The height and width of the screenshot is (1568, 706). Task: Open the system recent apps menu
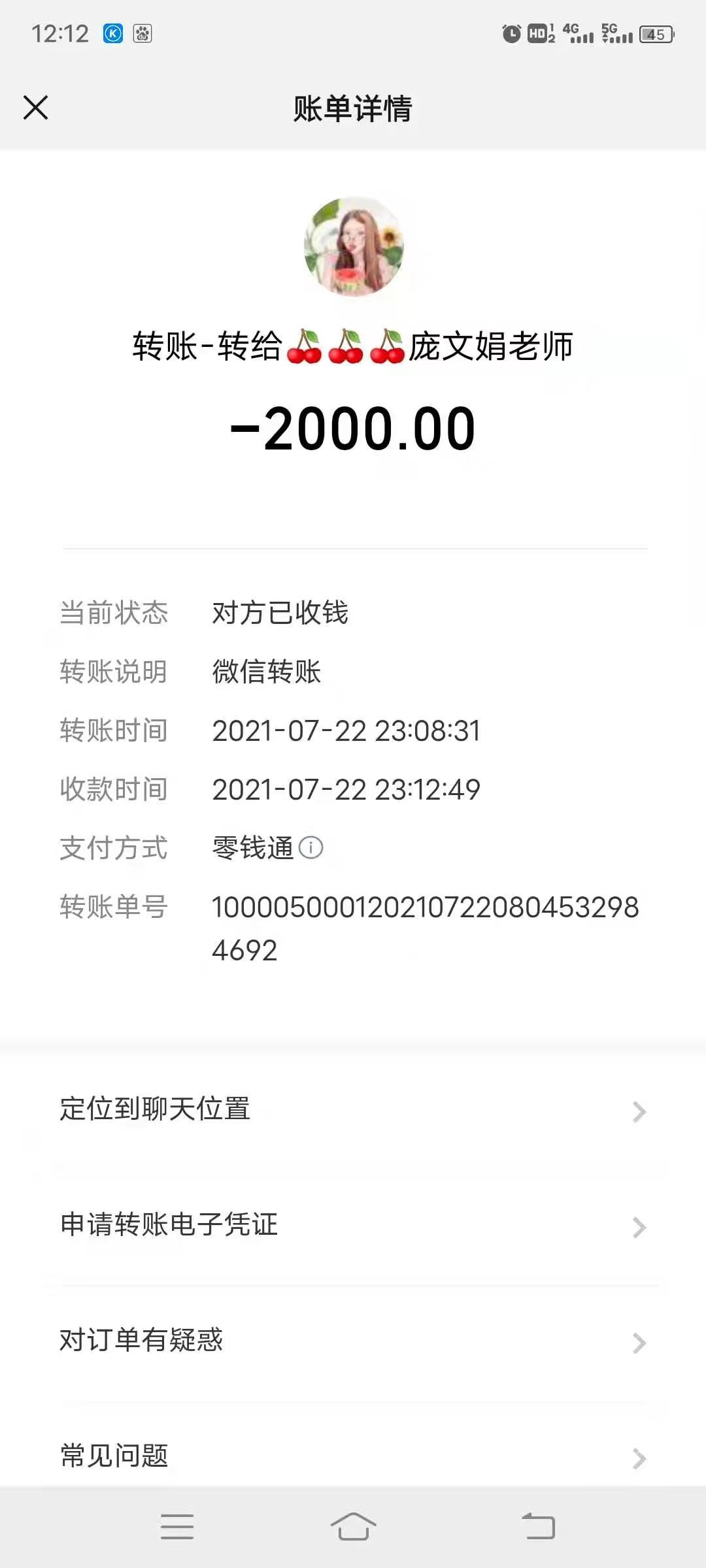(x=177, y=1527)
